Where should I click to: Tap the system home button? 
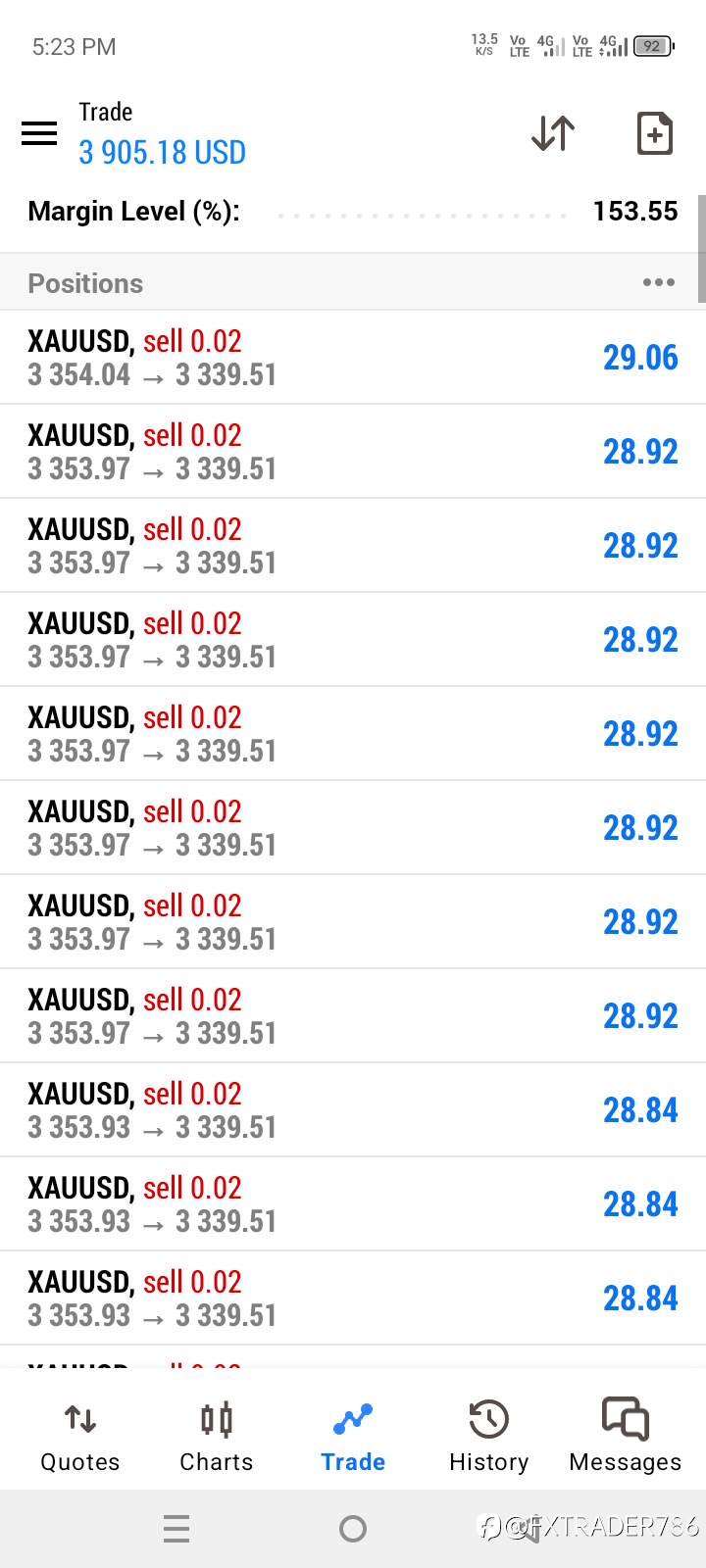[x=353, y=1529]
